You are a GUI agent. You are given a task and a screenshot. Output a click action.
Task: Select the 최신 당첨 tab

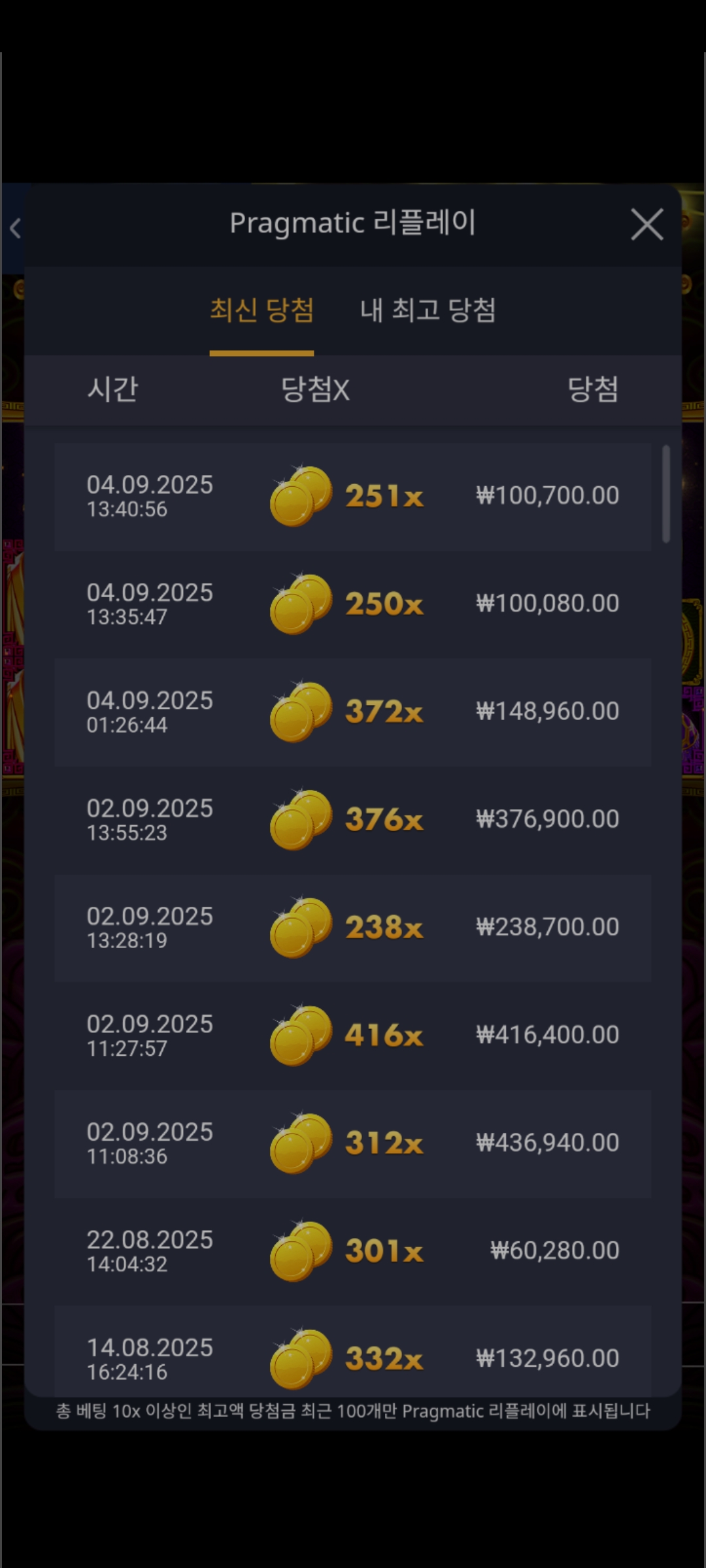click(x=261, y=310)
